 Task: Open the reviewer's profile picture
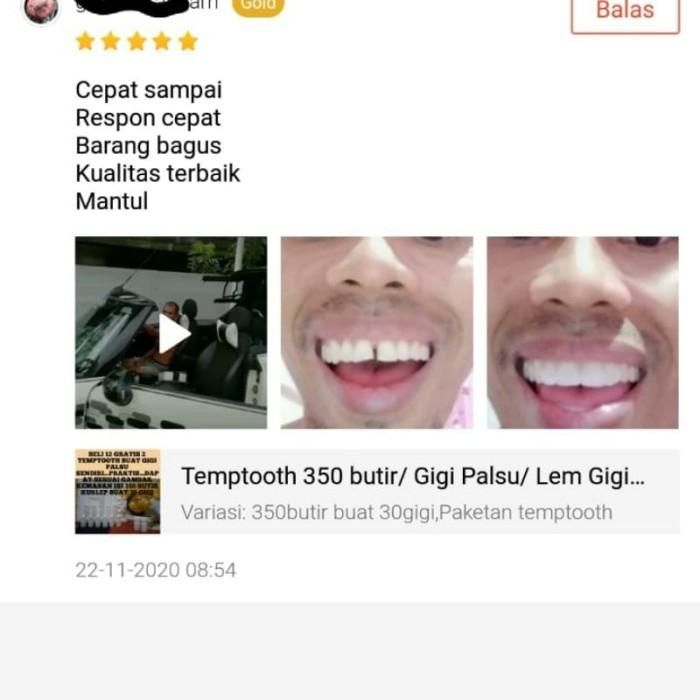41,8
